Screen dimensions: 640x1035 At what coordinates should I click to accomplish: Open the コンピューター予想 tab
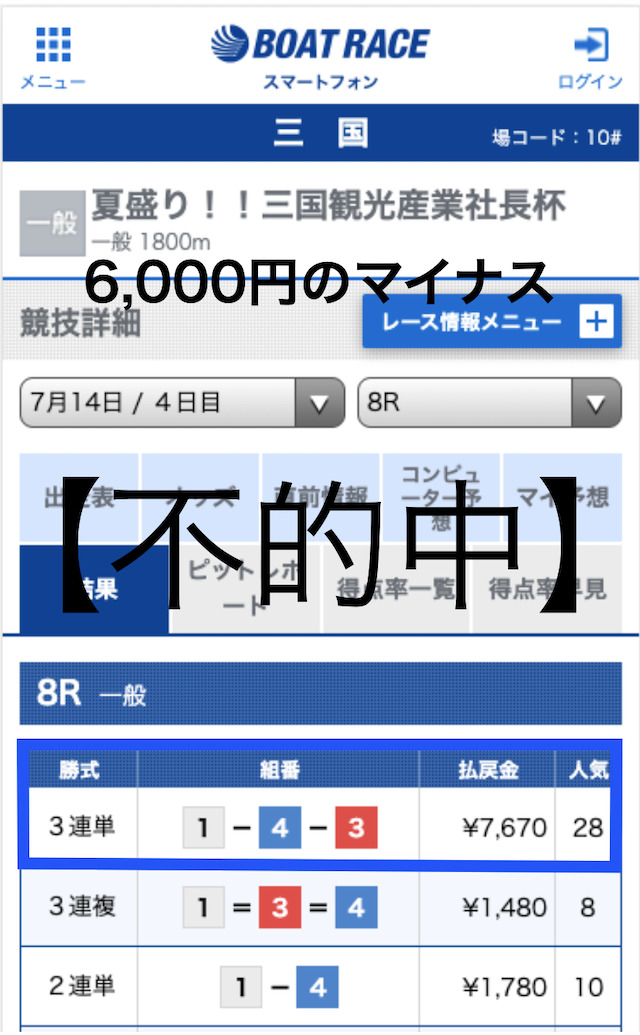tap(441, 498)
